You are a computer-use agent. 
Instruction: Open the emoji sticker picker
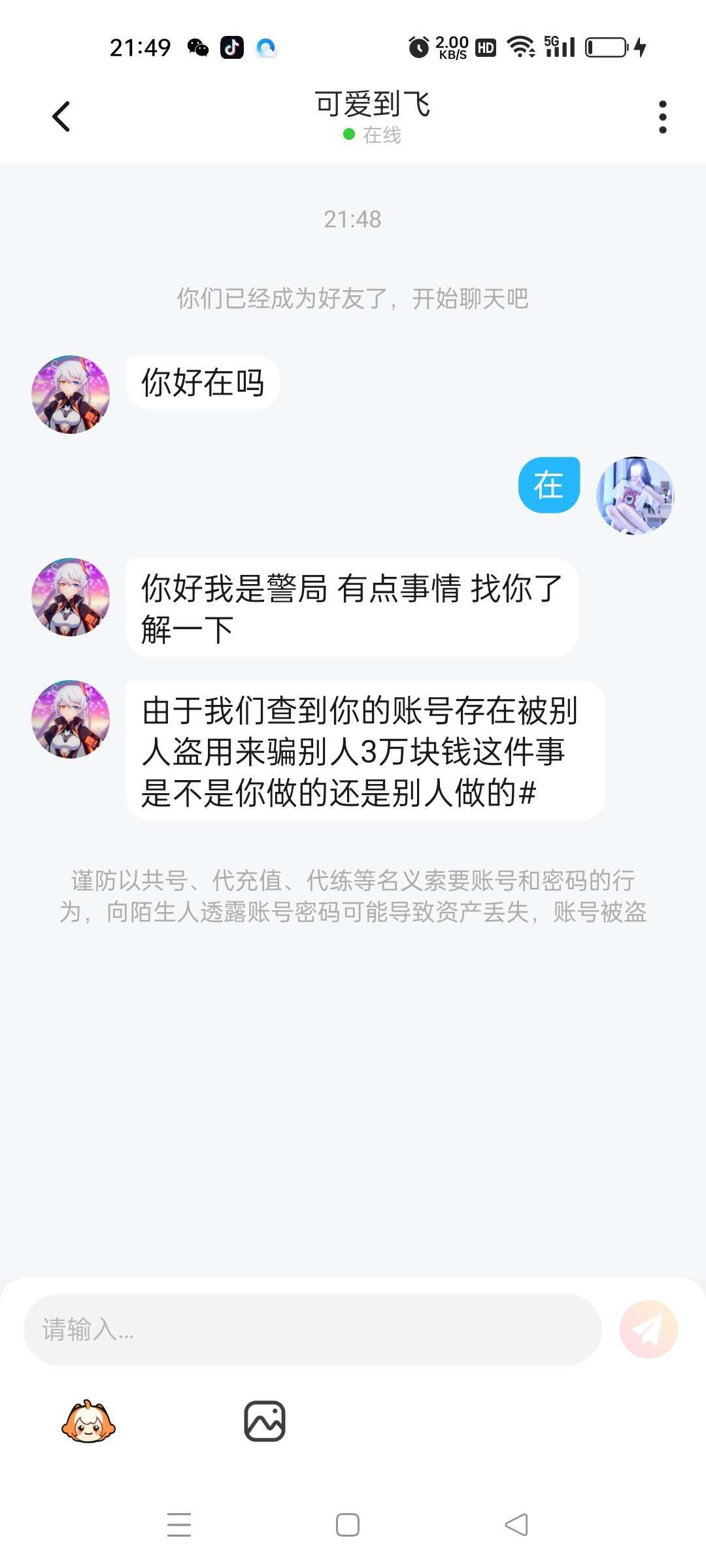click(88, 1422)
